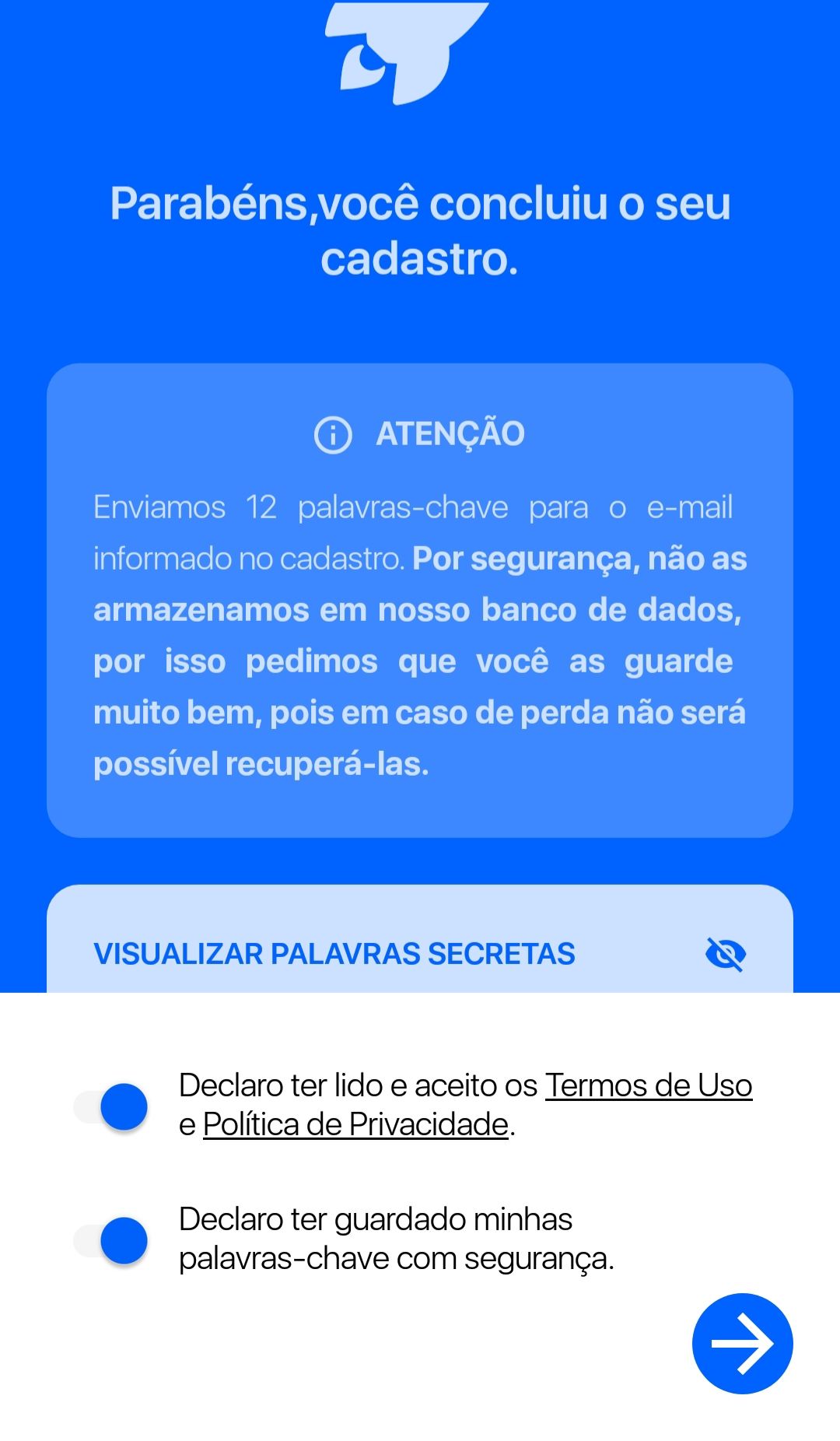
Task: Toggle the terms and privacy acceptance switch
Action: [111, 1106]
